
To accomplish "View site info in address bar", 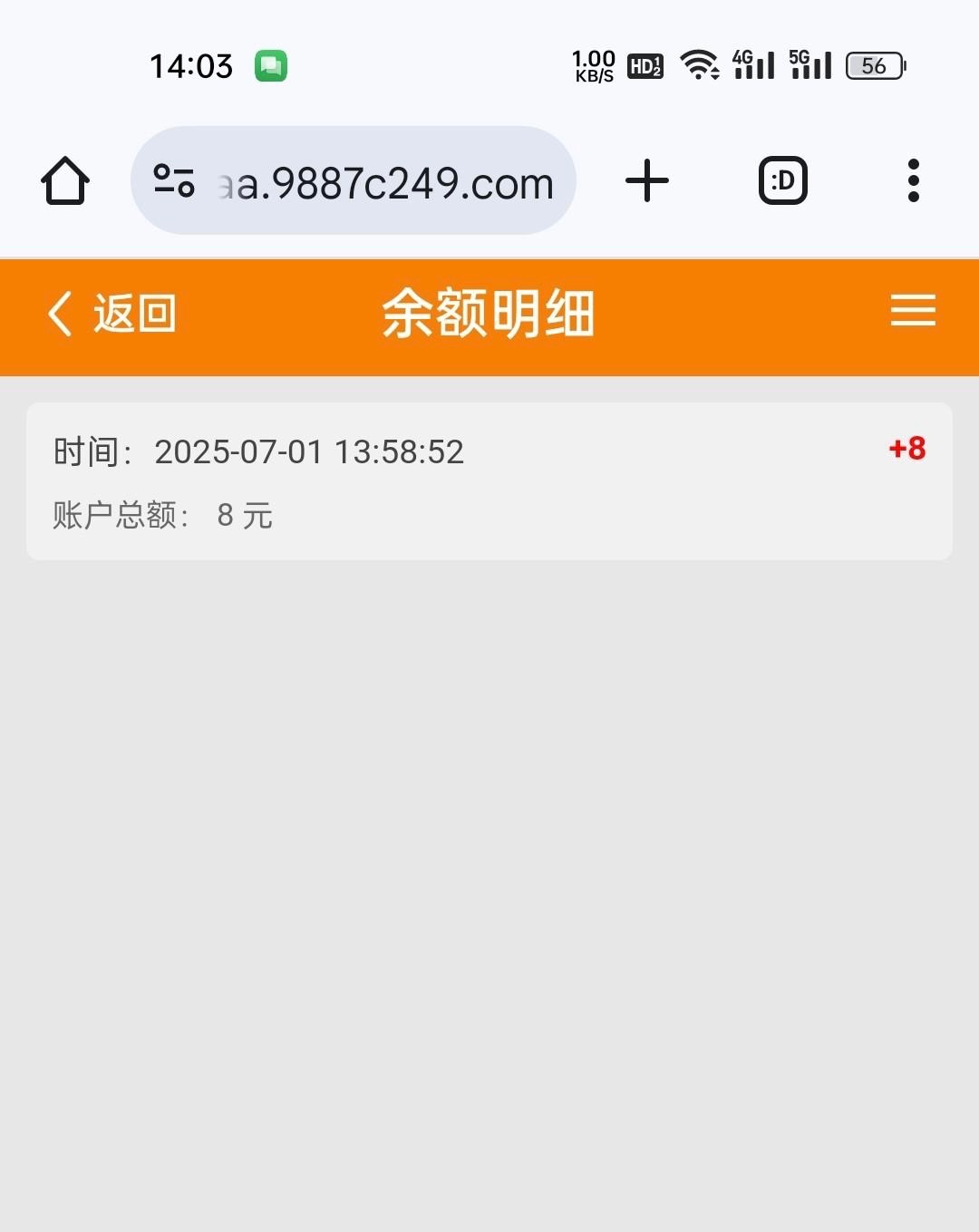I will (174, 180).
